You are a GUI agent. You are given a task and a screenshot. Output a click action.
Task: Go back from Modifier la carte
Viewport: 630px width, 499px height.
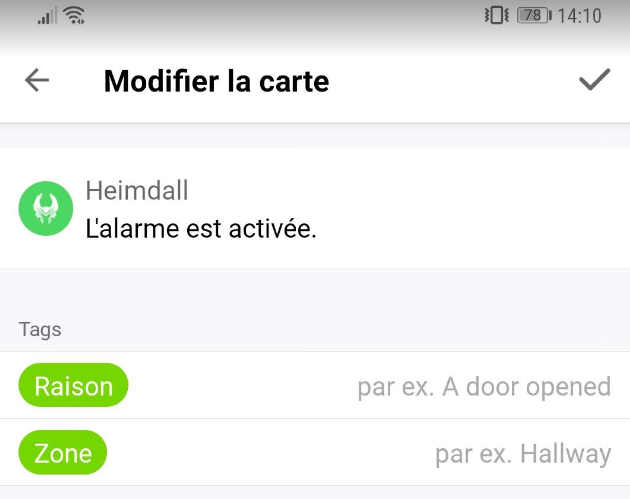tap(37, 81)
